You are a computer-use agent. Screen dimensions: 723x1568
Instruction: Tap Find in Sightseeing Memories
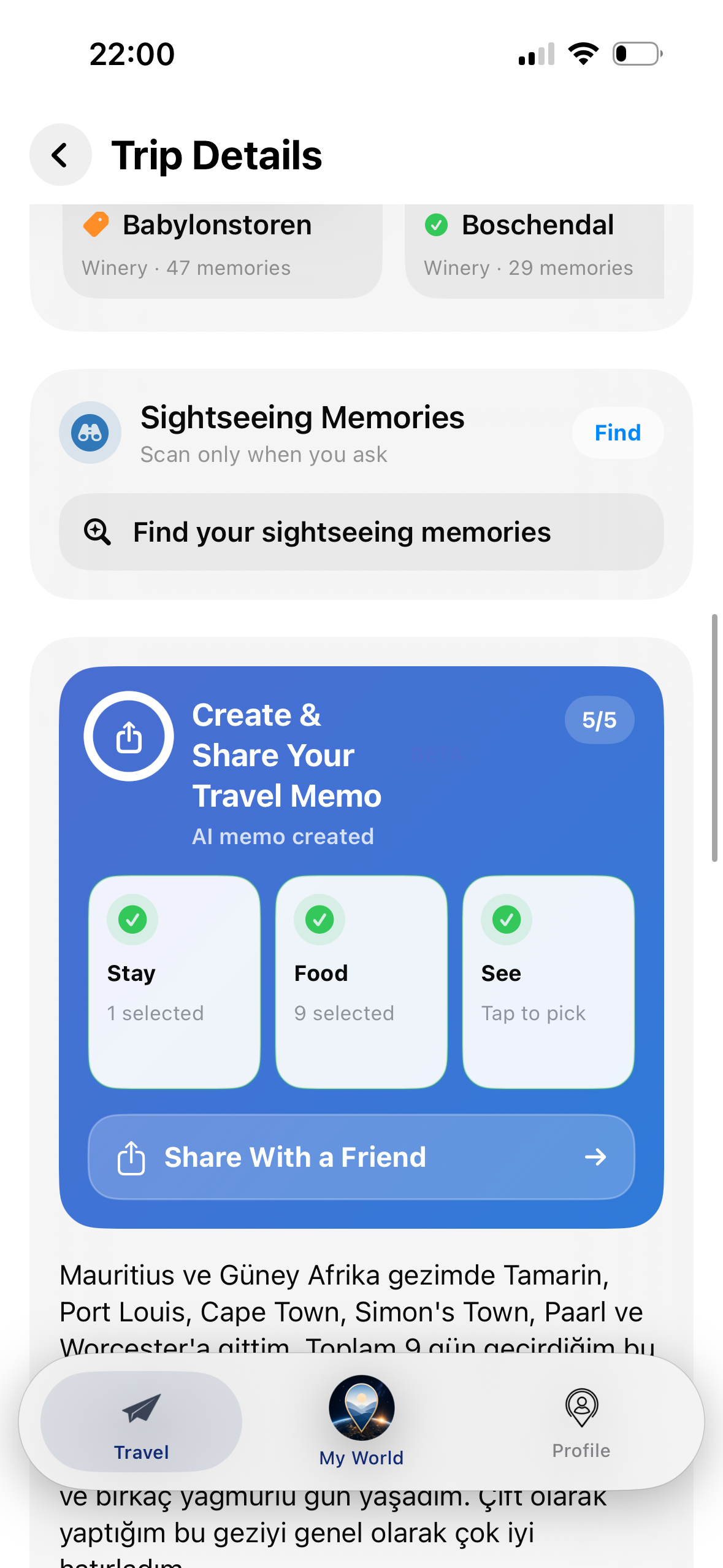click(618, 432)
